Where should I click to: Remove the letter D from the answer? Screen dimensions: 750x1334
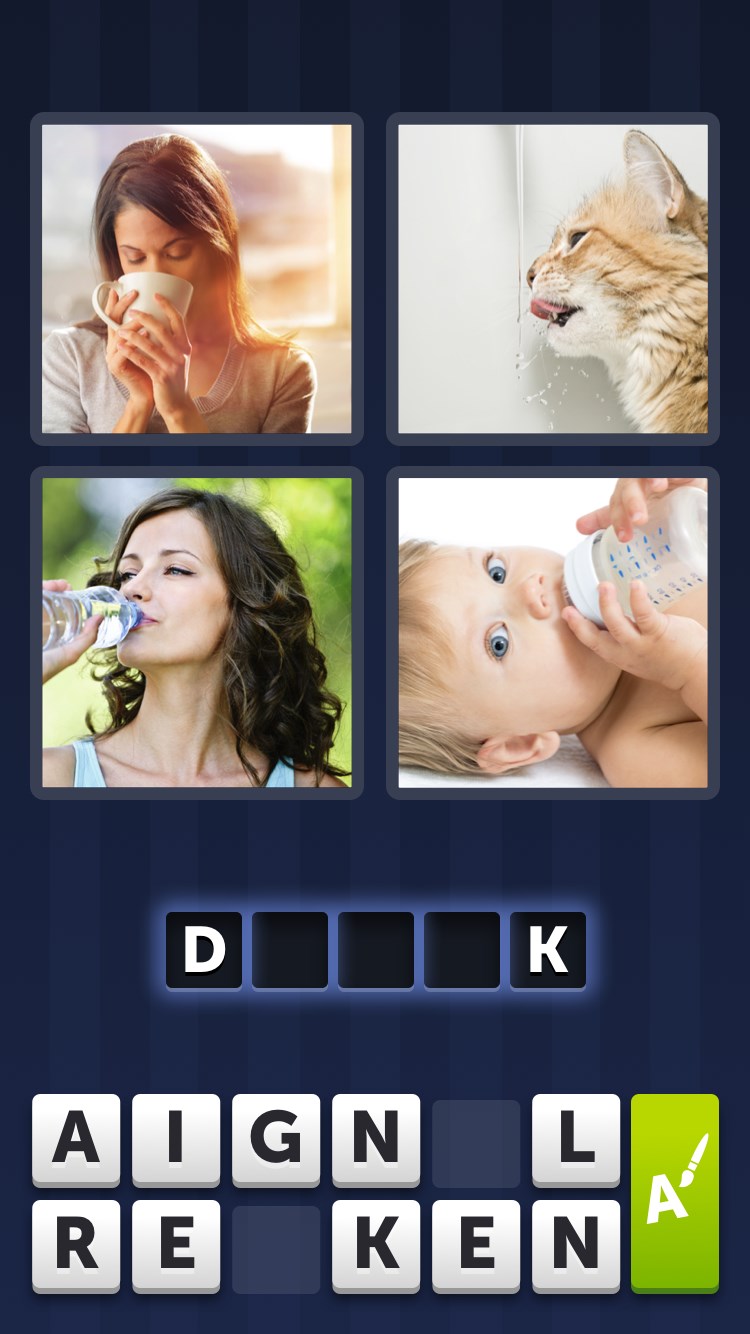204,950
